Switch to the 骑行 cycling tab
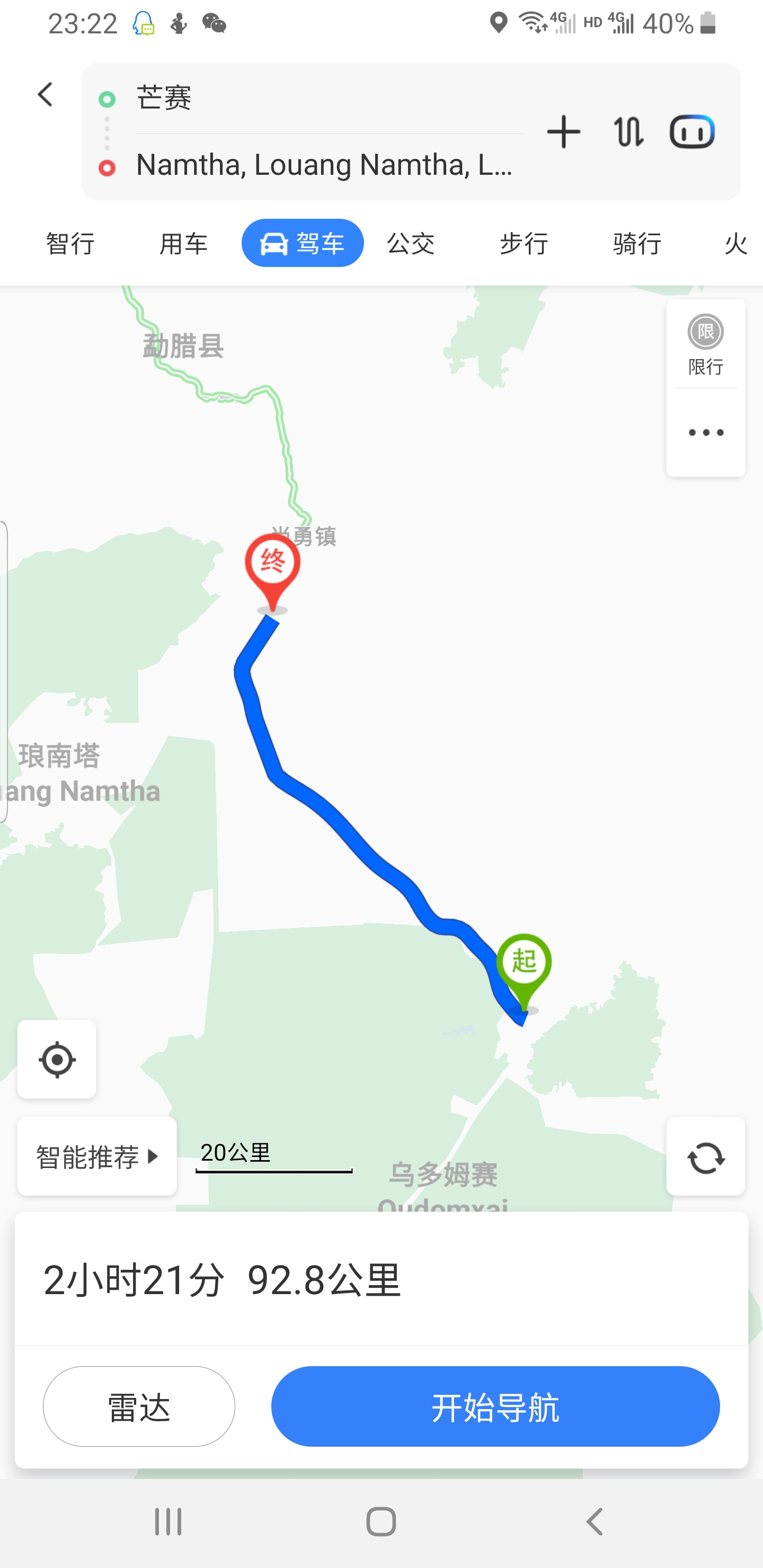Viewport: 763px width, 1568px height. tap(637, 244)
